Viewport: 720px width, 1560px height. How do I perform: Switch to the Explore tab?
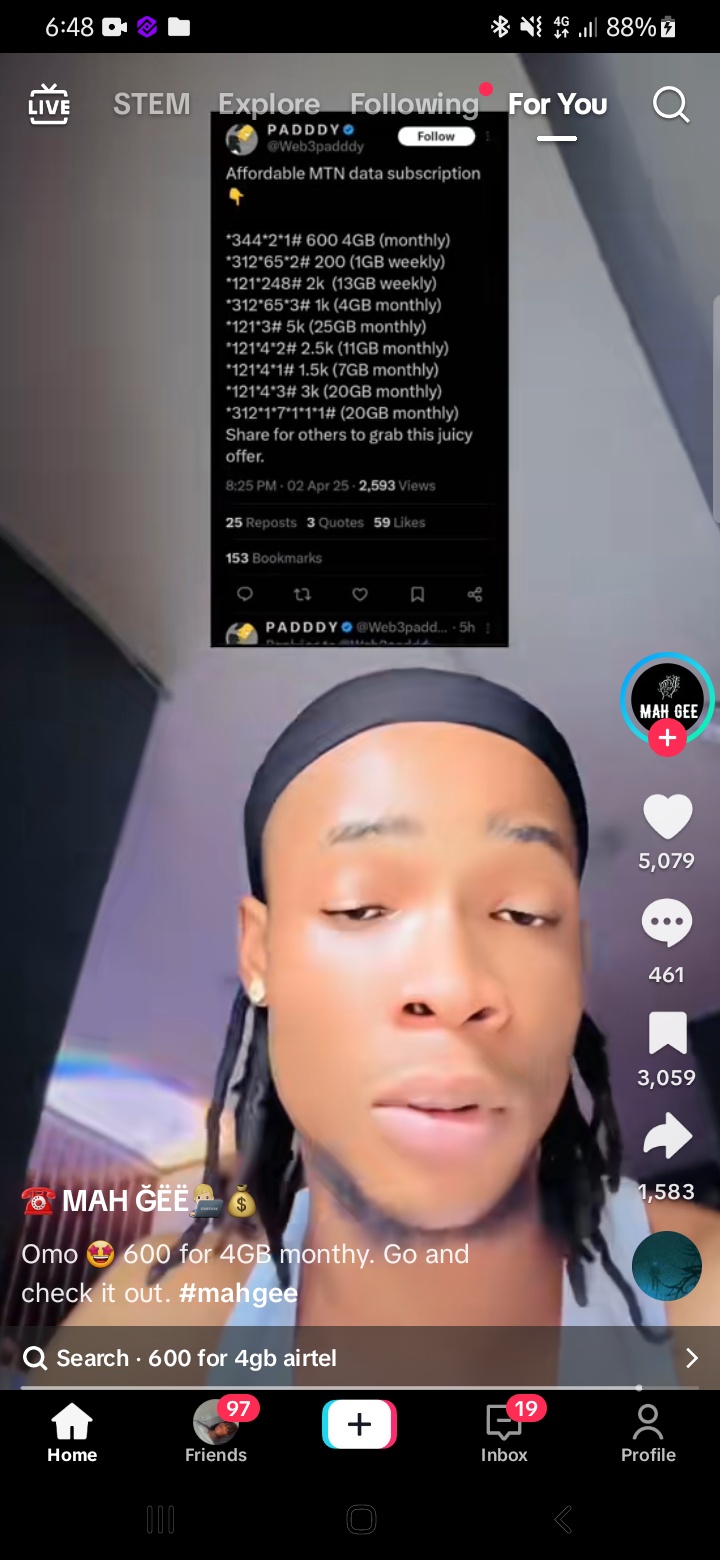(269, 104)
